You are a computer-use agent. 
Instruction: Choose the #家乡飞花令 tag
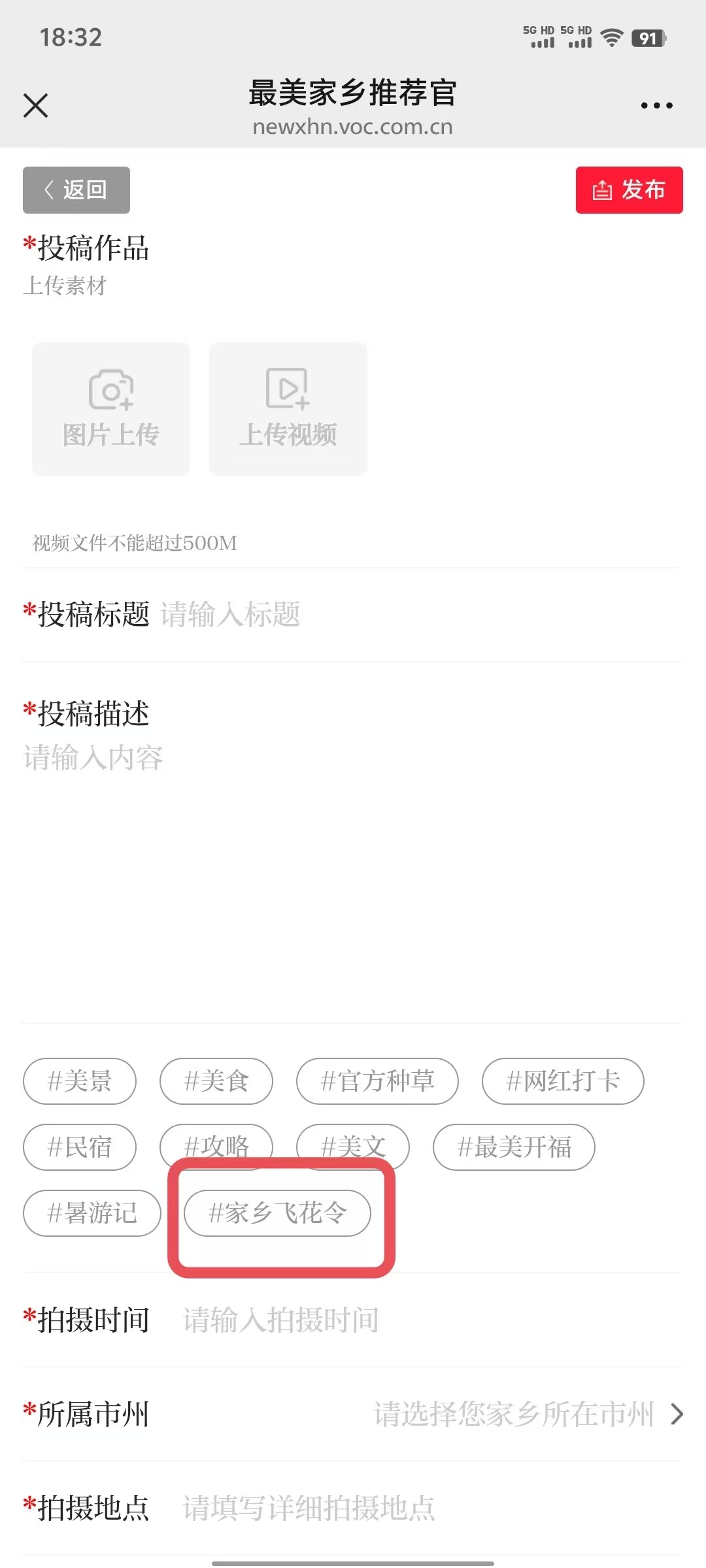click(277, 1213)
